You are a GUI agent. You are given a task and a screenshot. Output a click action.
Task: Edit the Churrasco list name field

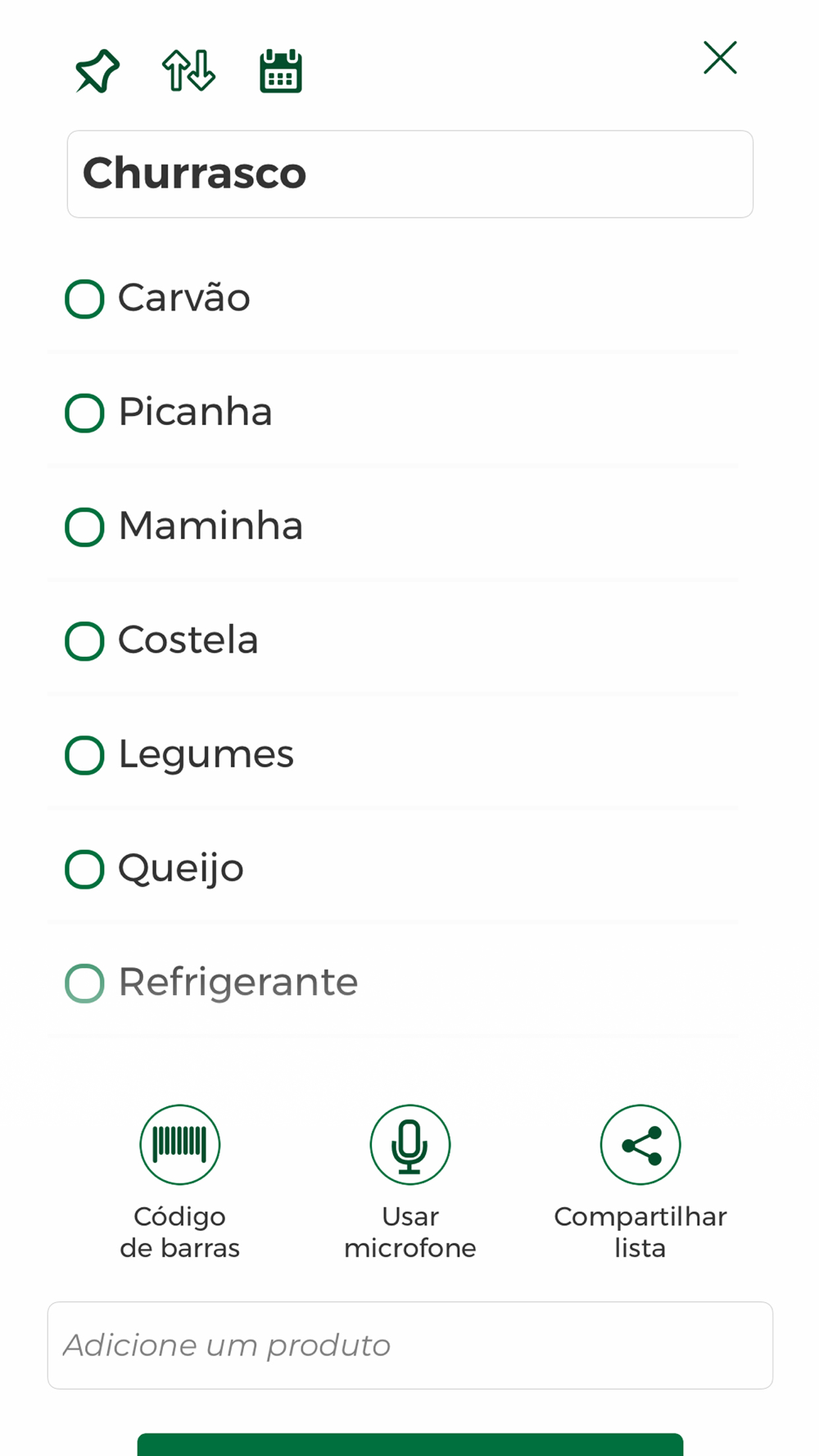(x=409, y=174)
